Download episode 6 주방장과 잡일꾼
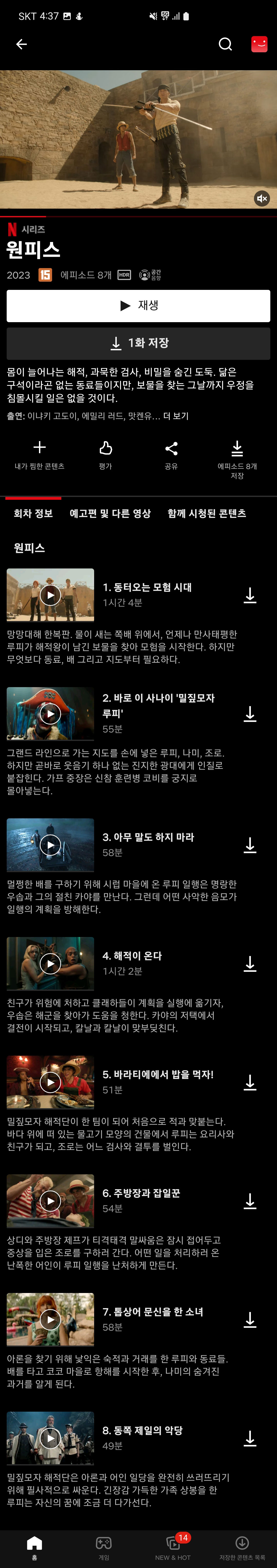277x1568 pixels. tap(250, 1200)
